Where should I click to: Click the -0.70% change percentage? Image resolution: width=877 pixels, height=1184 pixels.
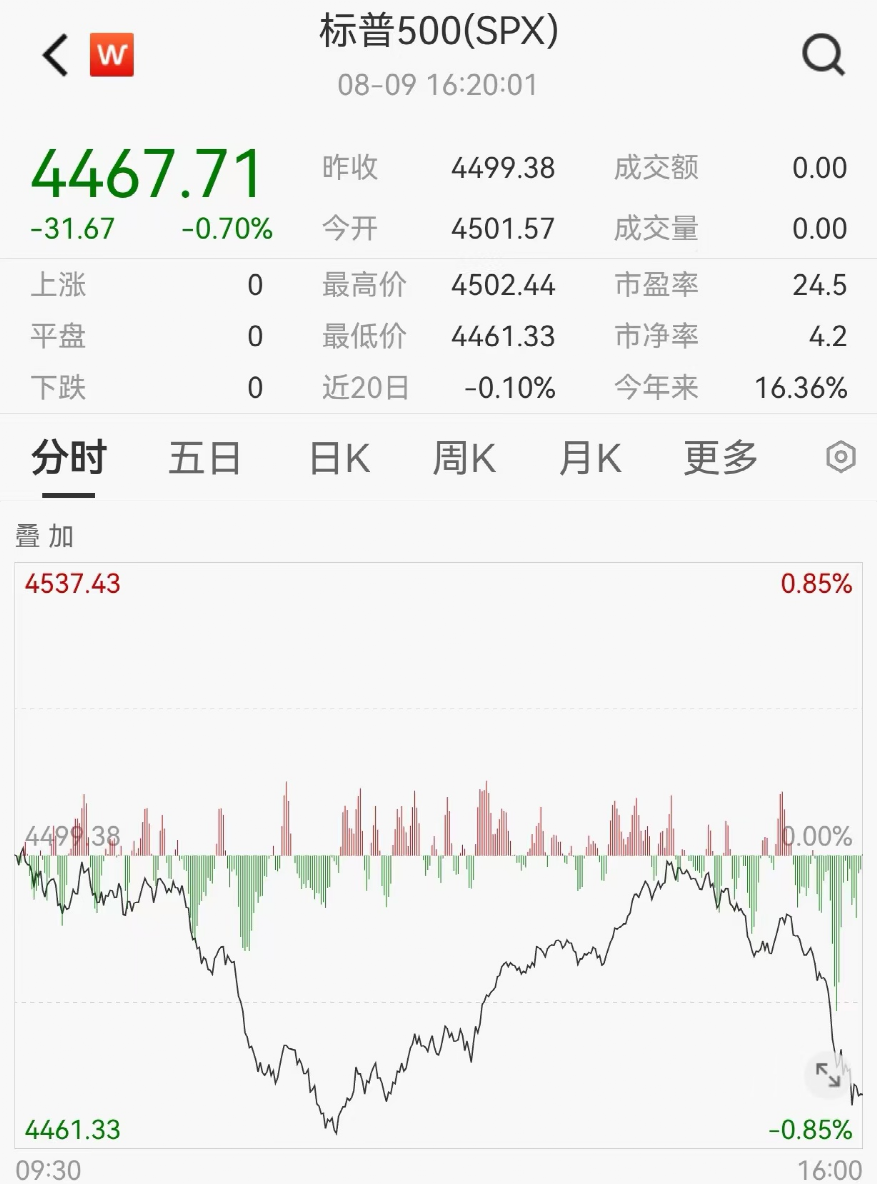[x=229, y=228]
